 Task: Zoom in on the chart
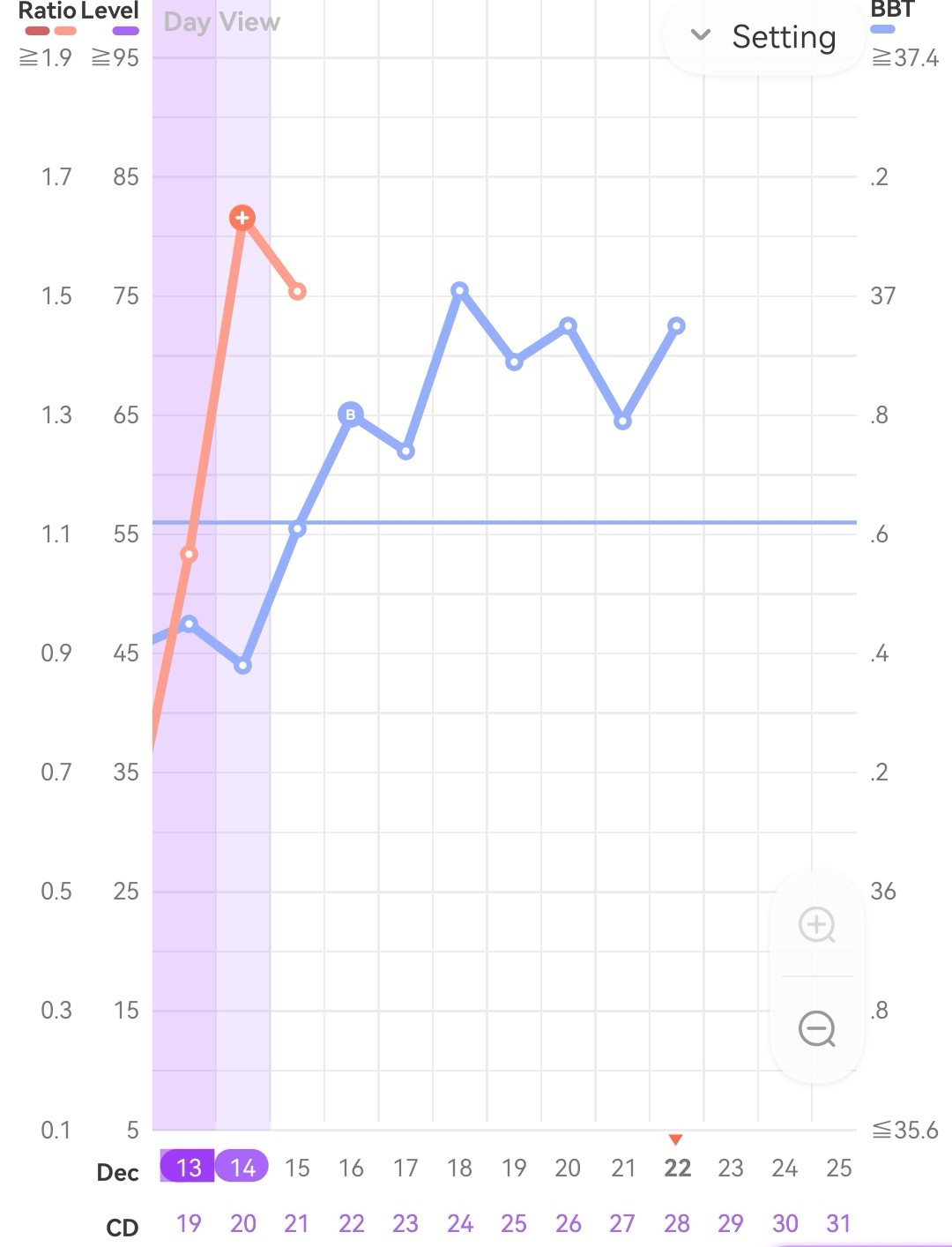click(816, 924)
